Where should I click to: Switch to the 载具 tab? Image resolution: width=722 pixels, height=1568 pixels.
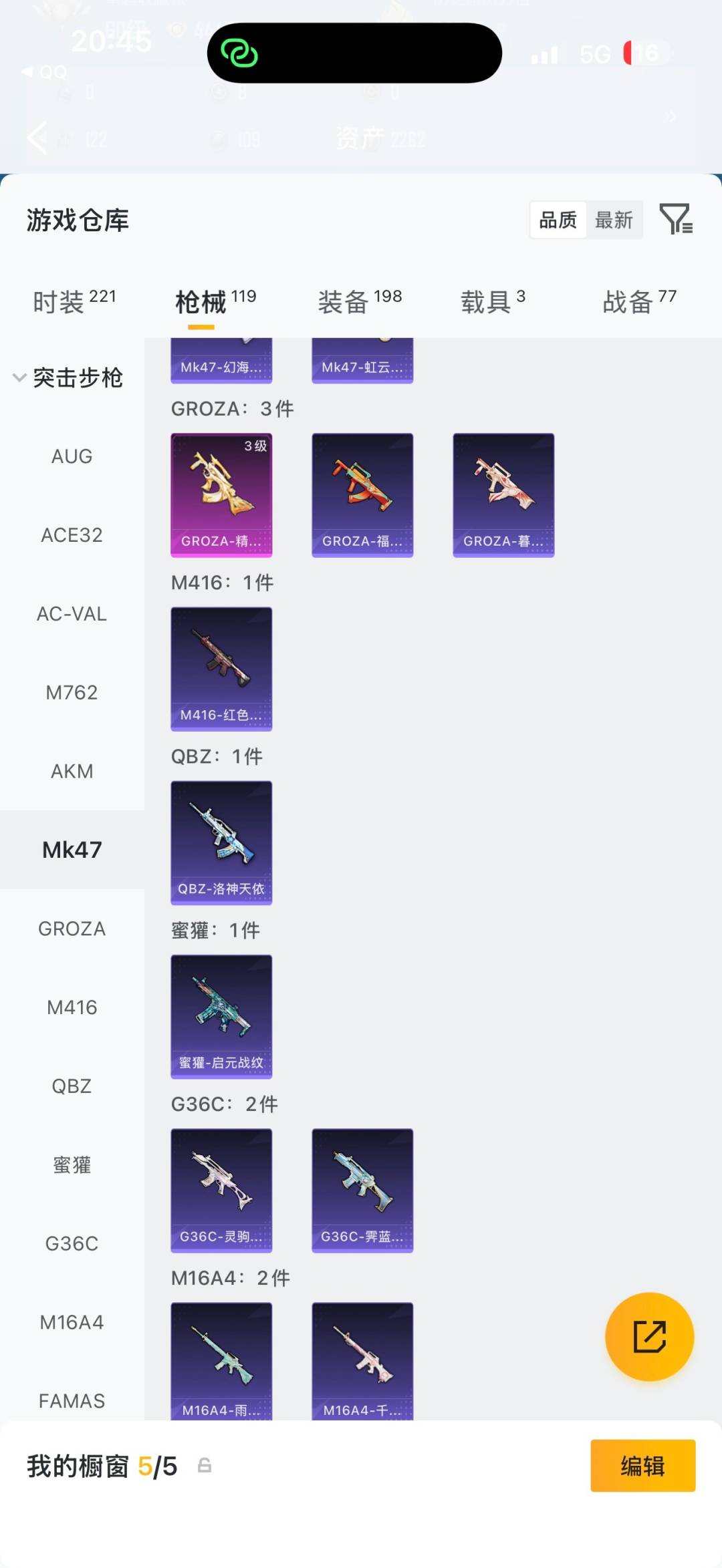coord(493,301)
